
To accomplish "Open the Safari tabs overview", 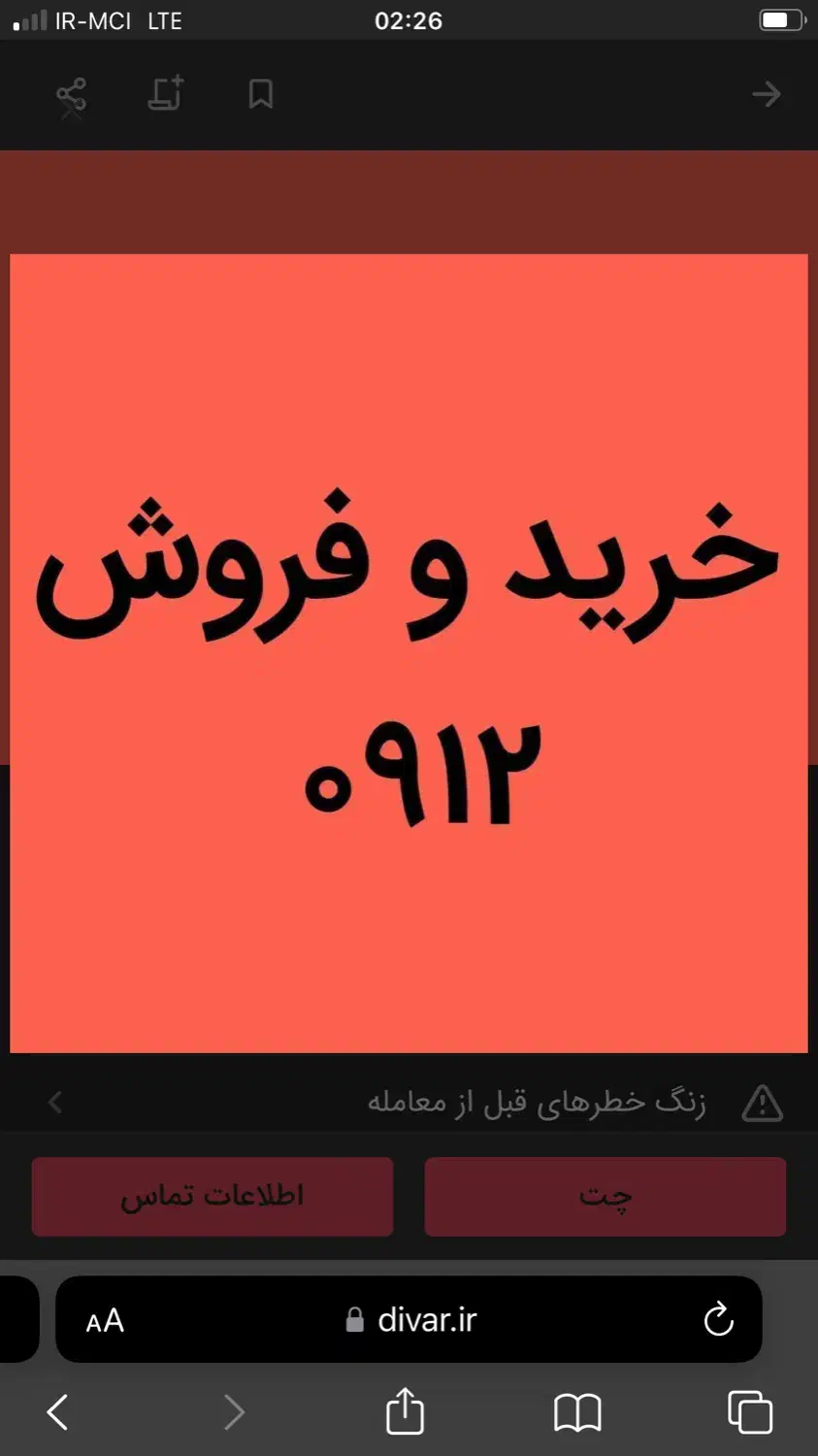I will 748,1414.
